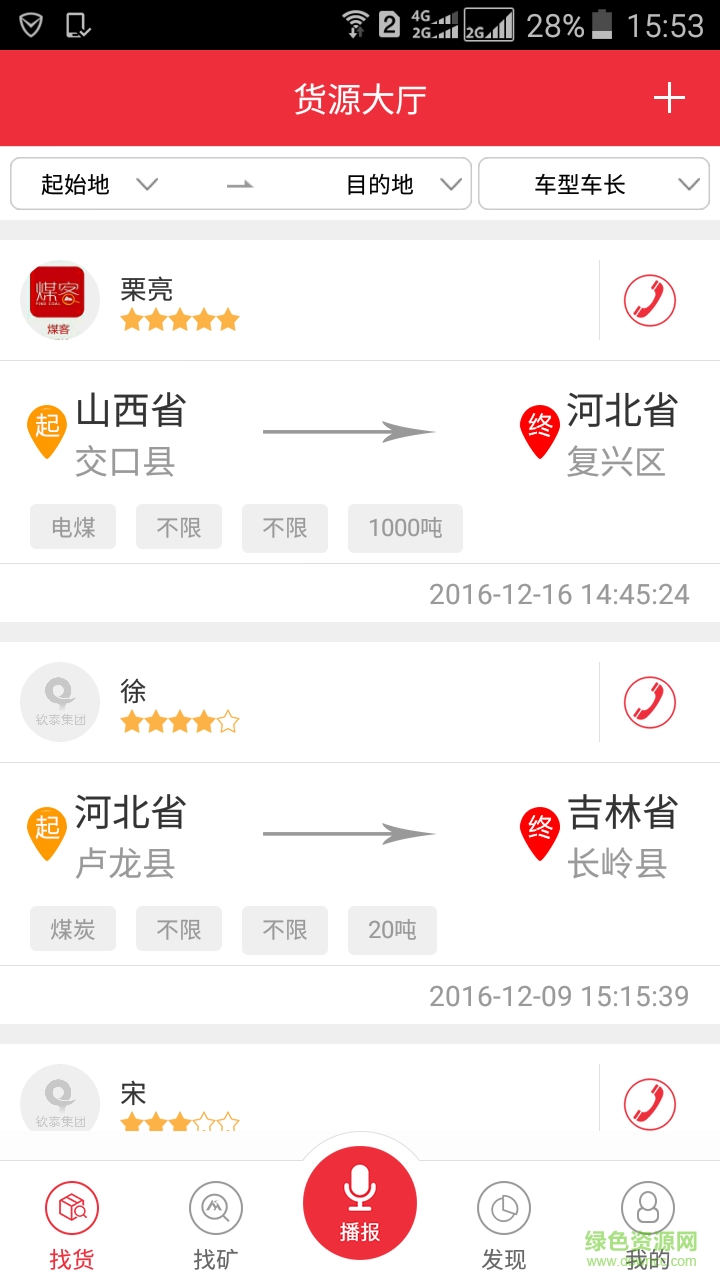Open the 发现 (discover) clock icon
The width and height of the screenshot is (720, 1280).
click(504, 1207)
